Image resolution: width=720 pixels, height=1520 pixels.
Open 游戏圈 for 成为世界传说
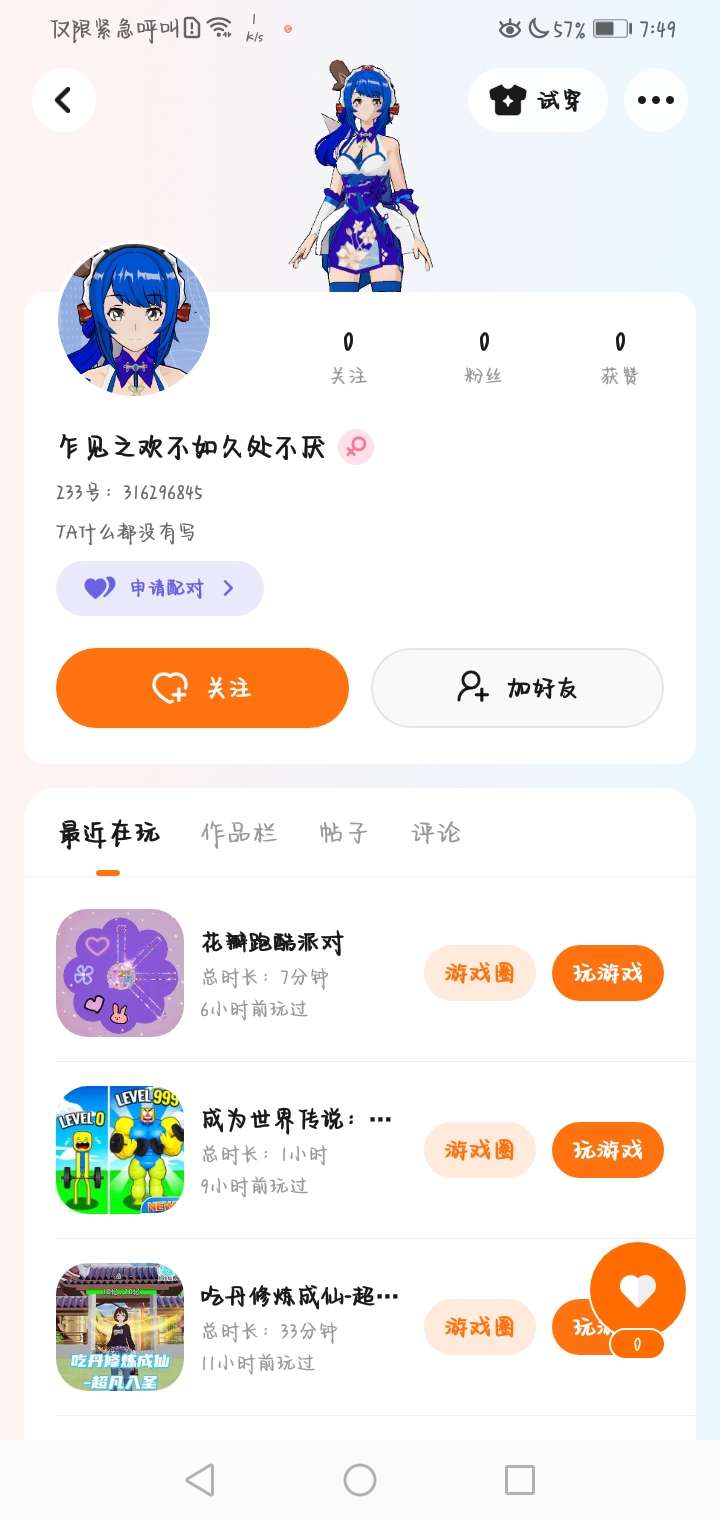tap(480, 1150)
